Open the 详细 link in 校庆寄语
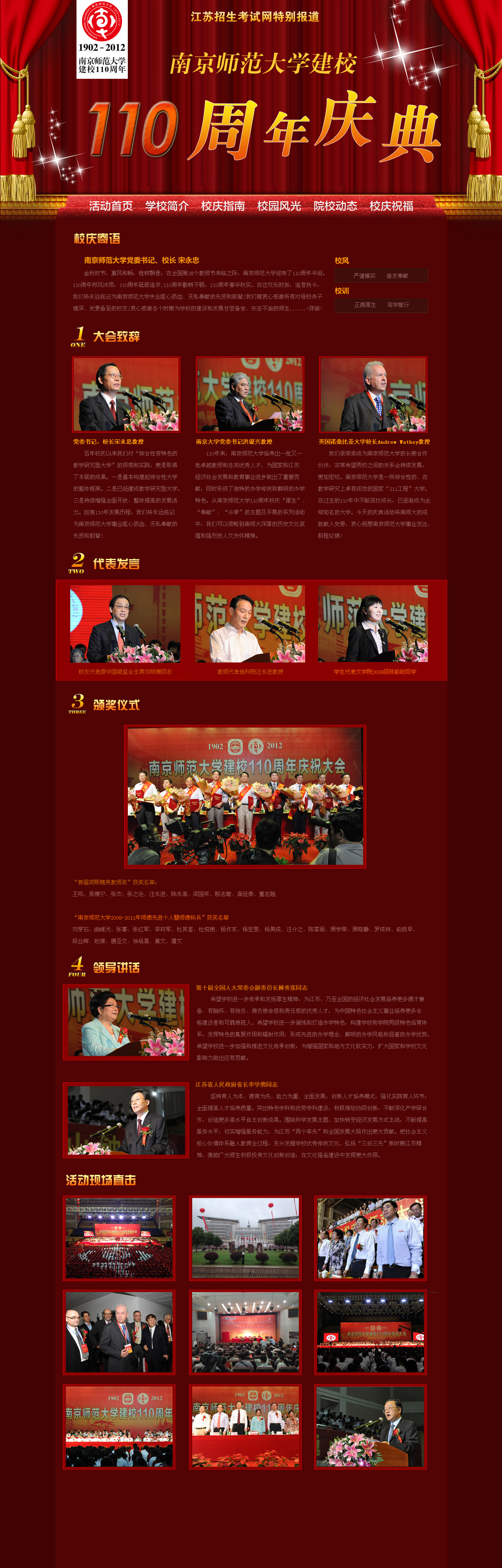The image size is (502, 1568). (315, 309)
